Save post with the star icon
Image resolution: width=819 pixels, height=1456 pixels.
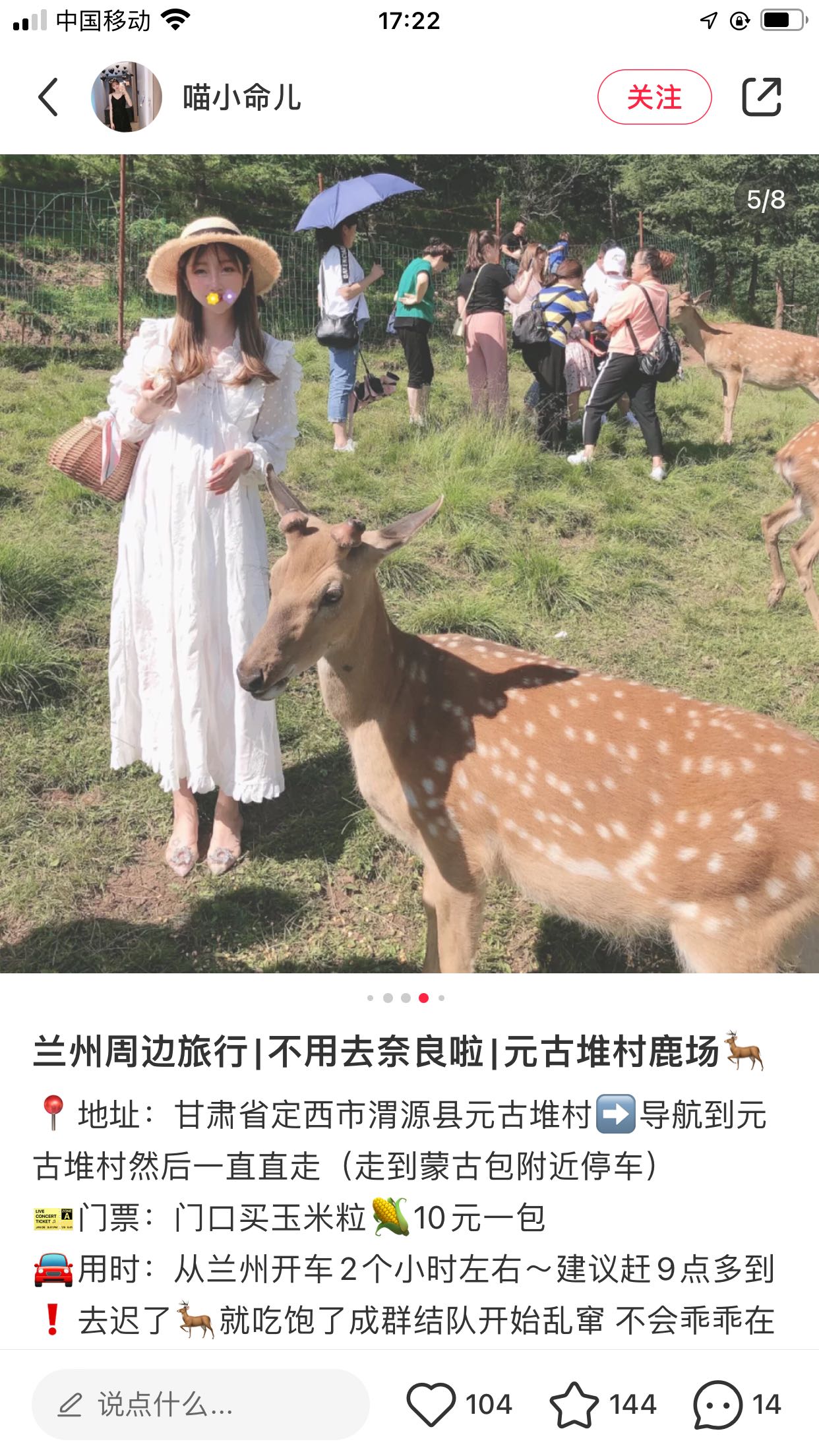(574, 1405)
